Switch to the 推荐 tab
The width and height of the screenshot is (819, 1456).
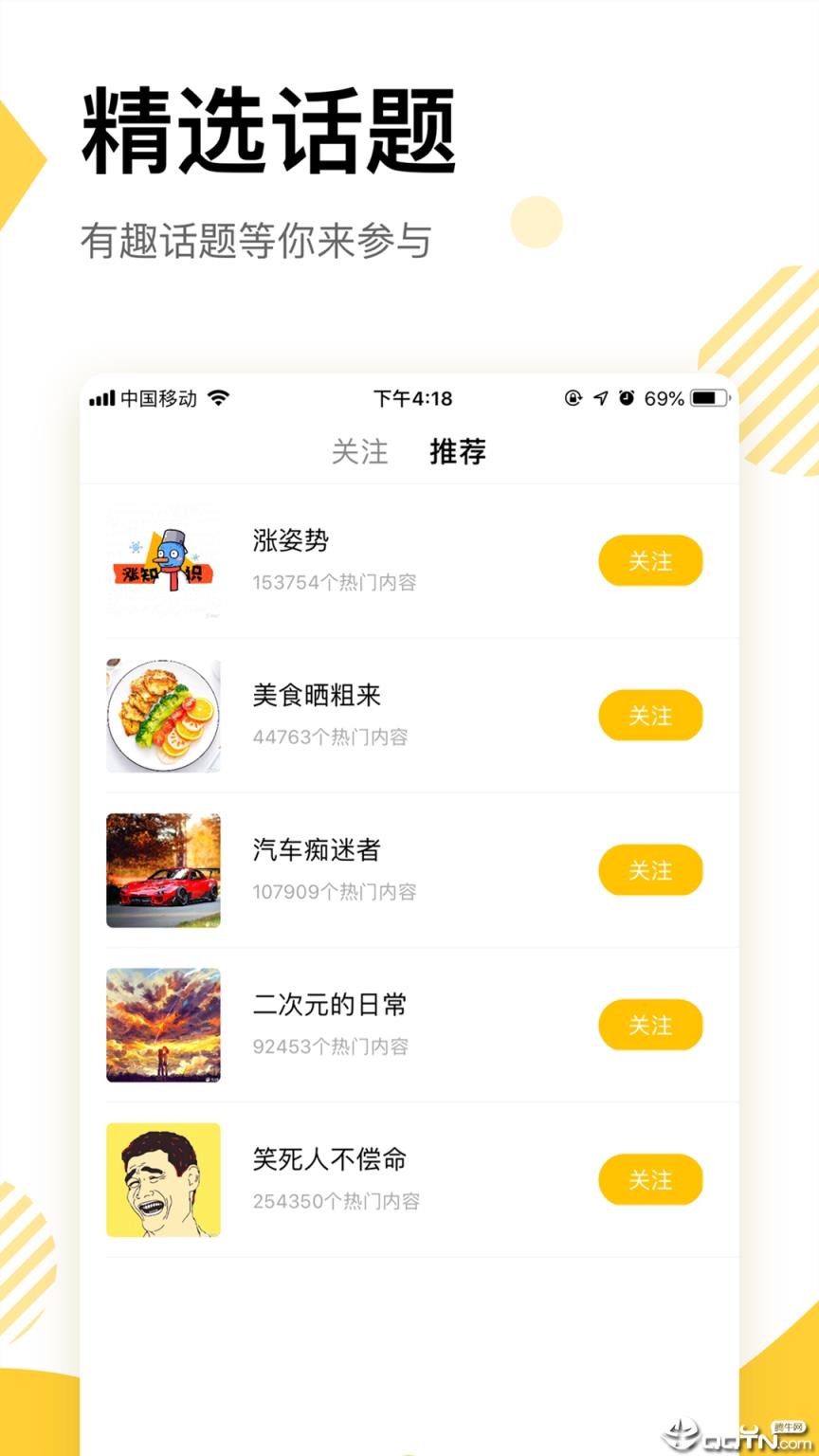pyautogui.click(x=458, y=452)
